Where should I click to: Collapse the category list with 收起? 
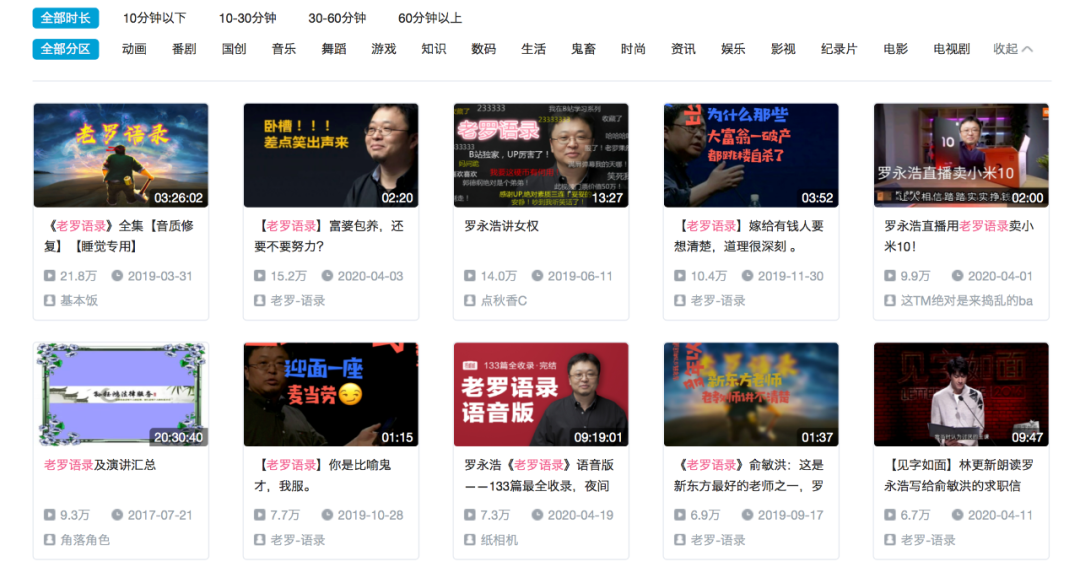click(x=1012, y=49)
